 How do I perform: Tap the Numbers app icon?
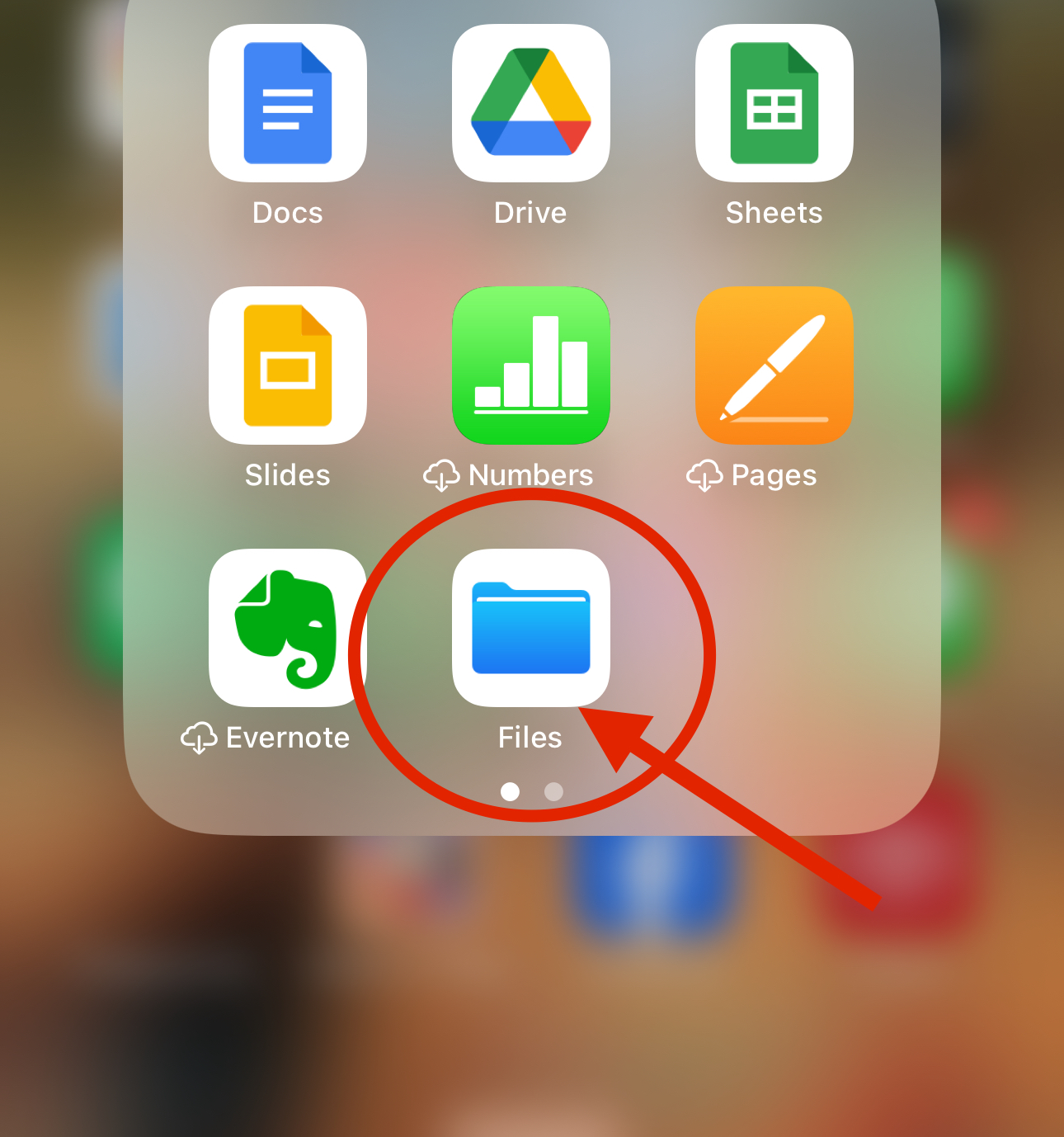point(530,366)
